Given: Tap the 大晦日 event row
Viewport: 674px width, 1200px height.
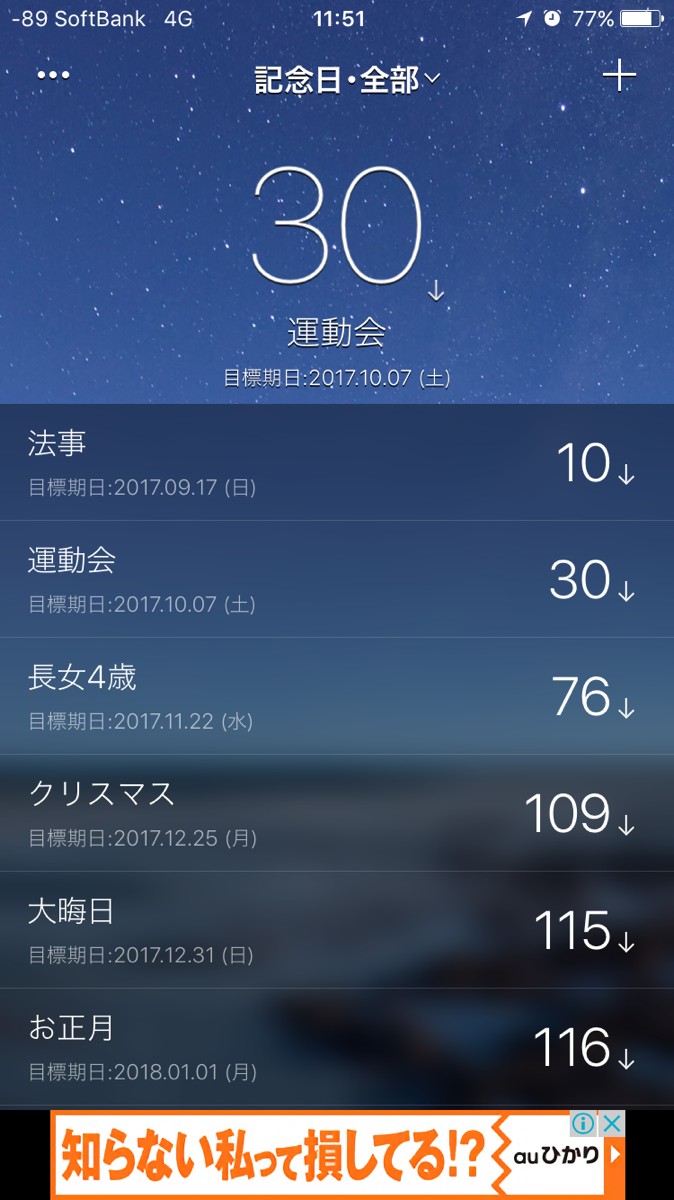Looking at the screenshot, I should pos(337,930).
